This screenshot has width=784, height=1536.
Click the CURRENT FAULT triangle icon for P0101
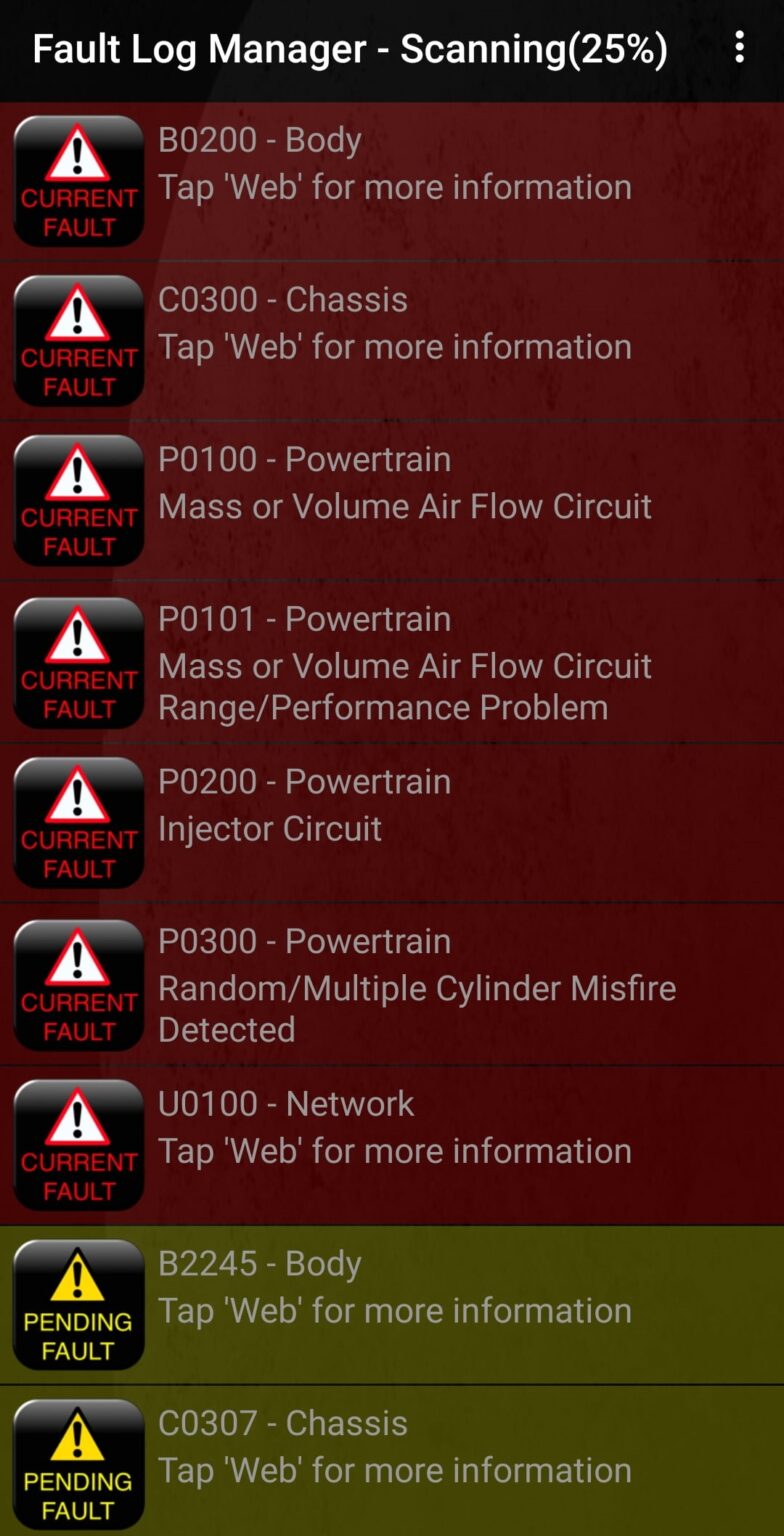(x=78, y=662)
